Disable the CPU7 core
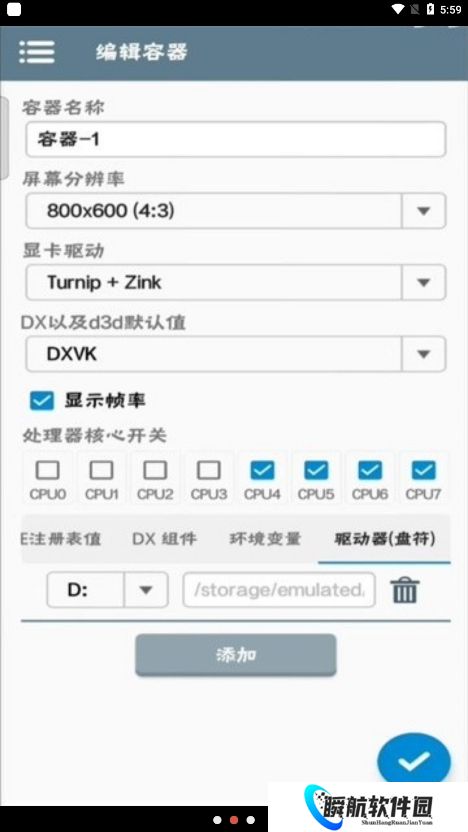This screenshot has height=832, width=468. [423, 470]
